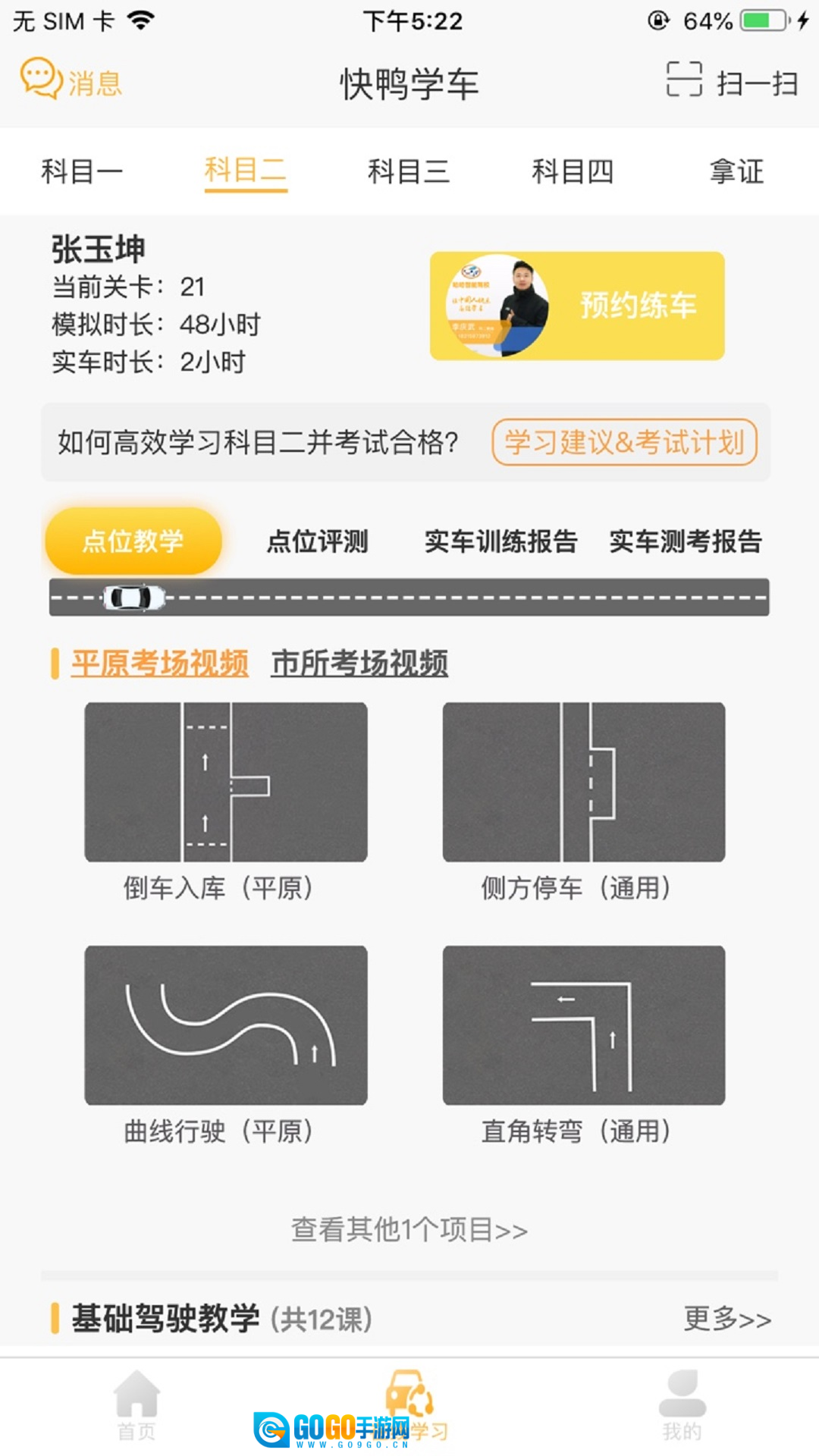The width and height of the screenshot is (819, 1456).
Task: Open the 曲线行驶（平原）video
Action: click(x=225, y=1025)
